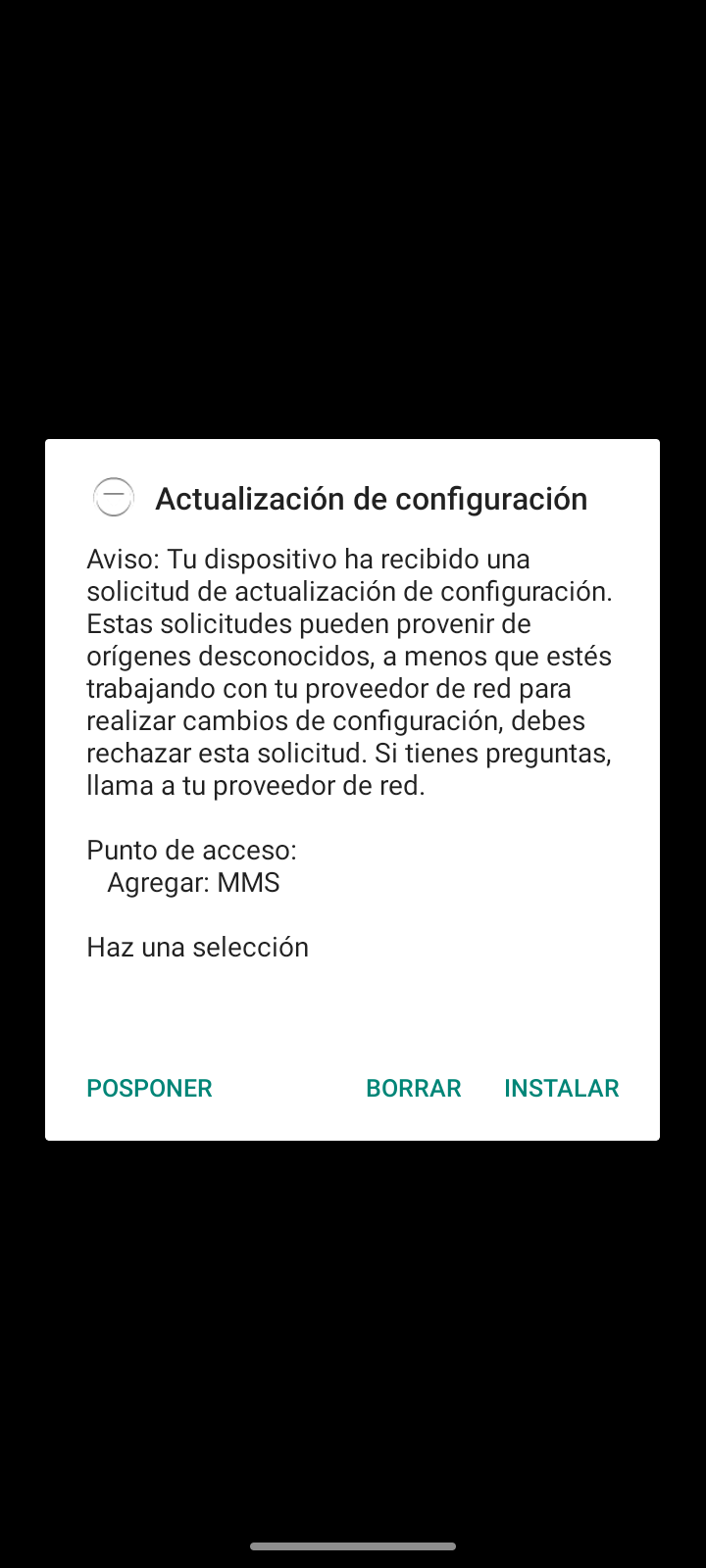Choose BORRAR to delete the request

413,1088
